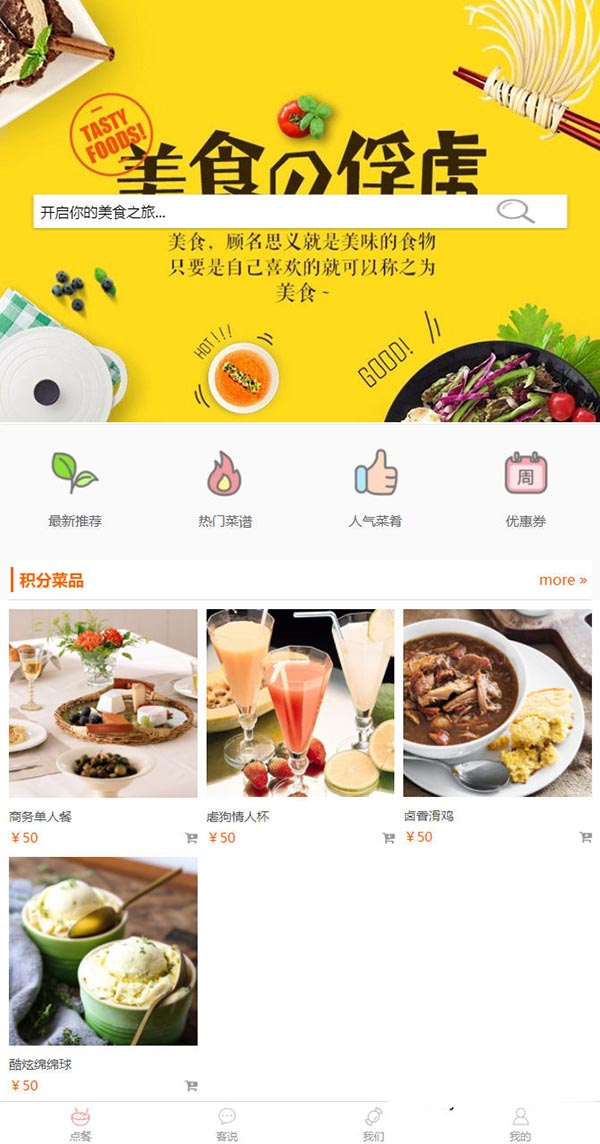The height and width of the screenshot is (1144, 600).
Task: Open 最新推荐 category
Action: (x=75, y=488)
